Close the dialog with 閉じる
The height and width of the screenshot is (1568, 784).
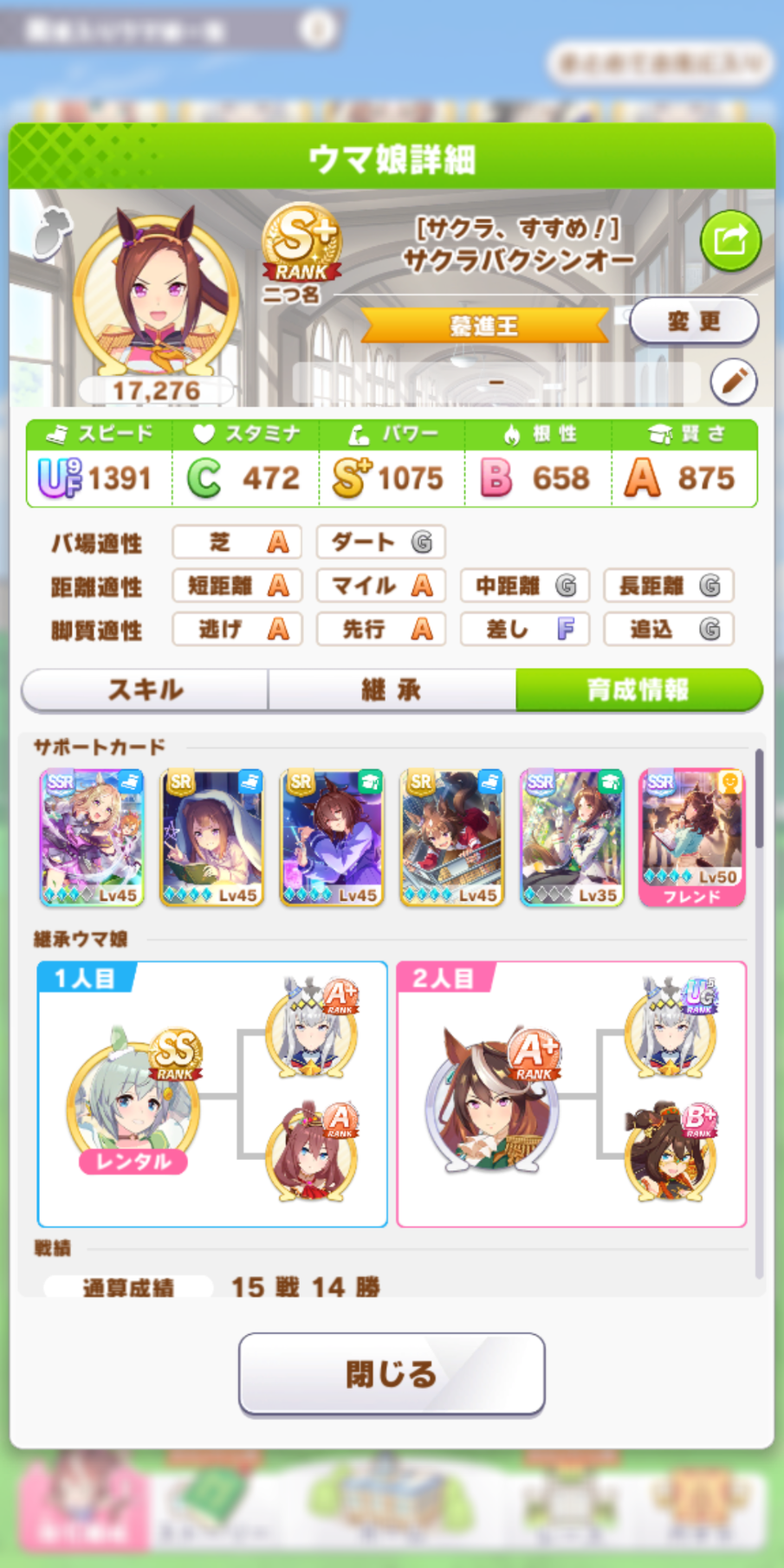click(392, 1374)
